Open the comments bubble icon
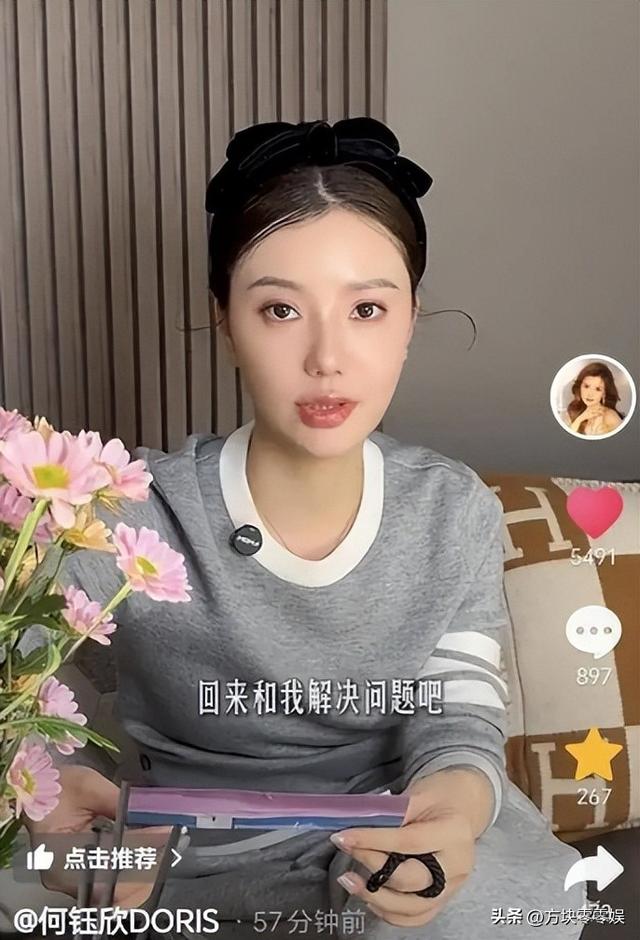640x940 pixels. click(593, 632)
